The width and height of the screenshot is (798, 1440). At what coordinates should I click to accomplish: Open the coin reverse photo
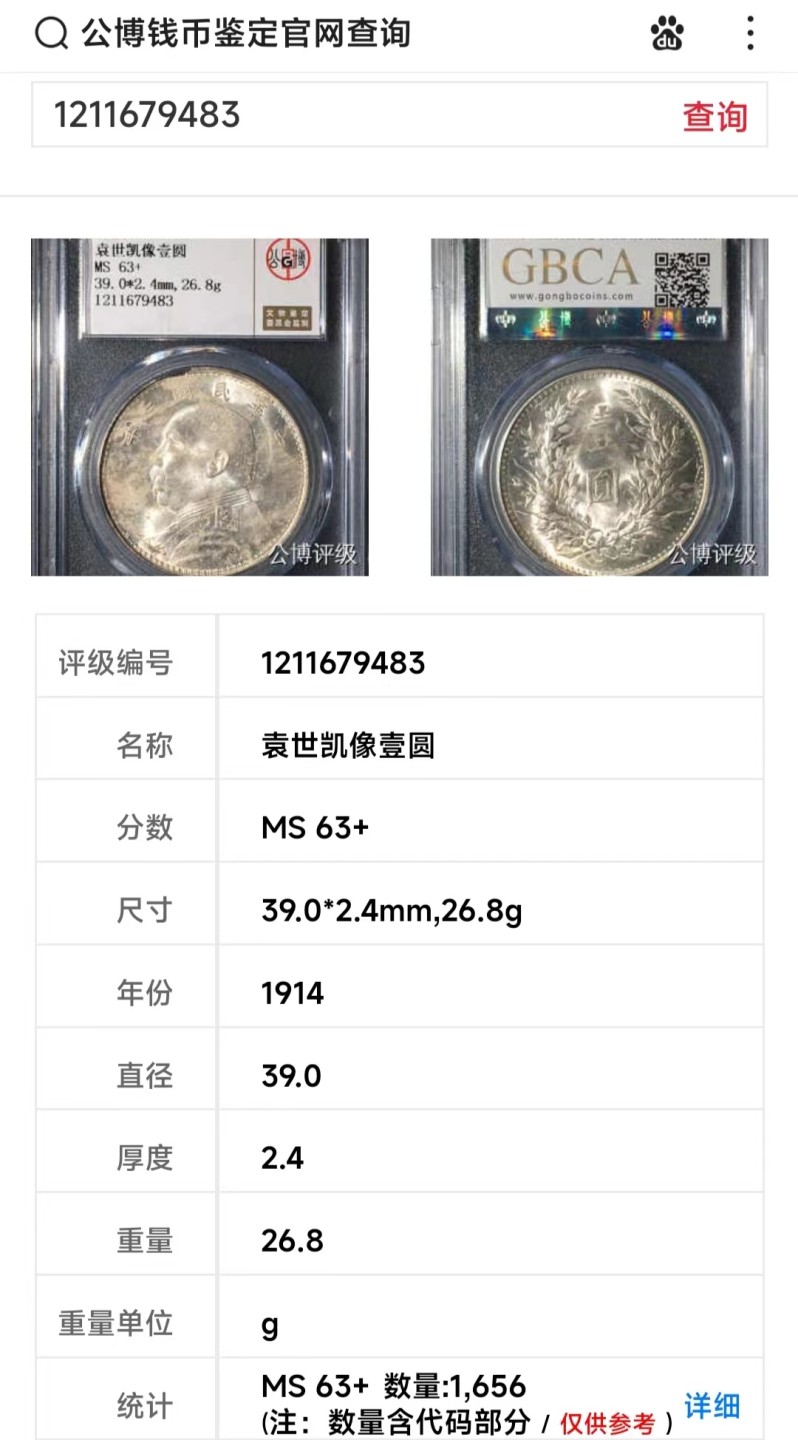(x=599, y=407)
